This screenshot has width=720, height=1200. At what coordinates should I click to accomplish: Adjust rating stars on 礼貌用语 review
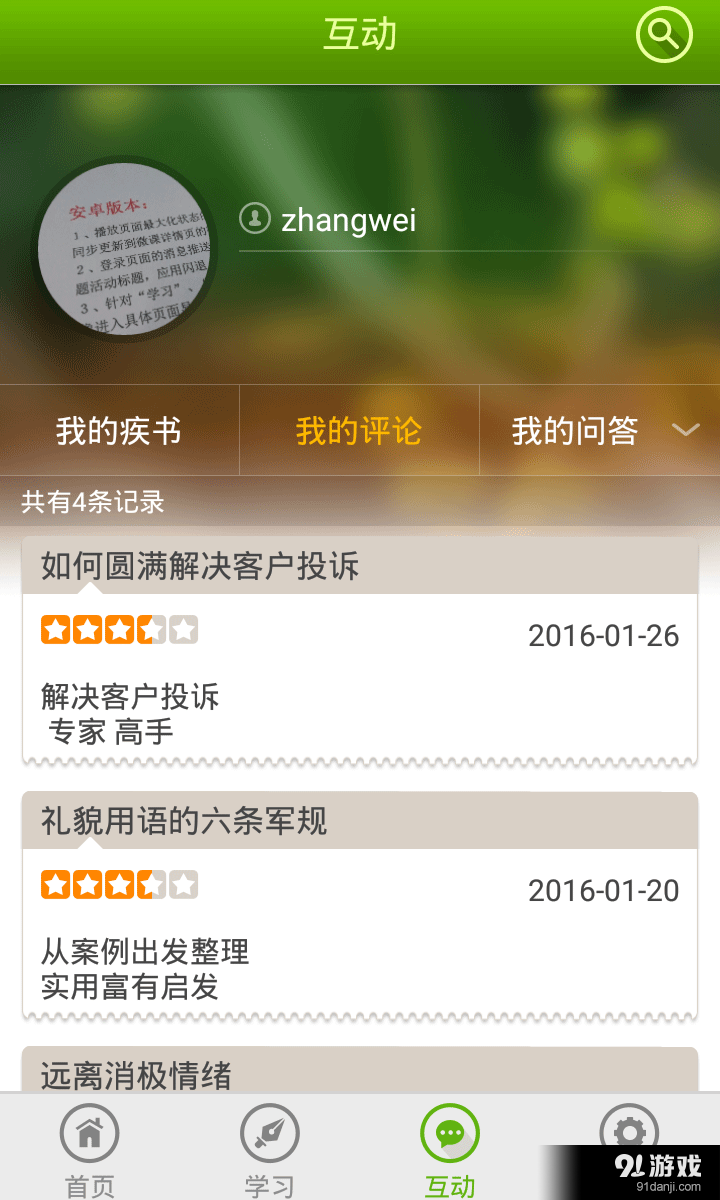(x=115, y=884)
